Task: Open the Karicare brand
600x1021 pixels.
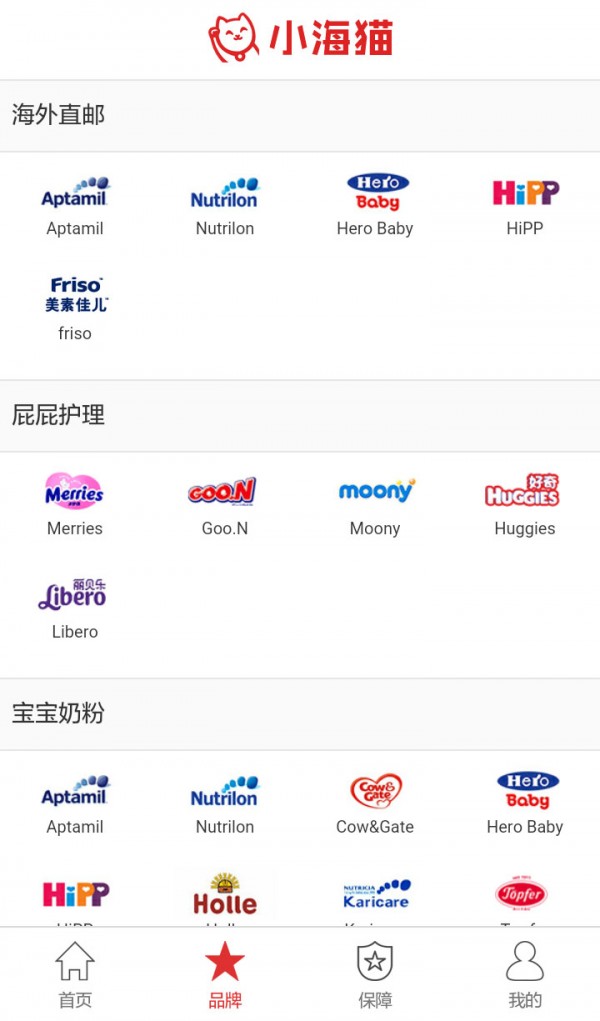Action: coord(375,896)
